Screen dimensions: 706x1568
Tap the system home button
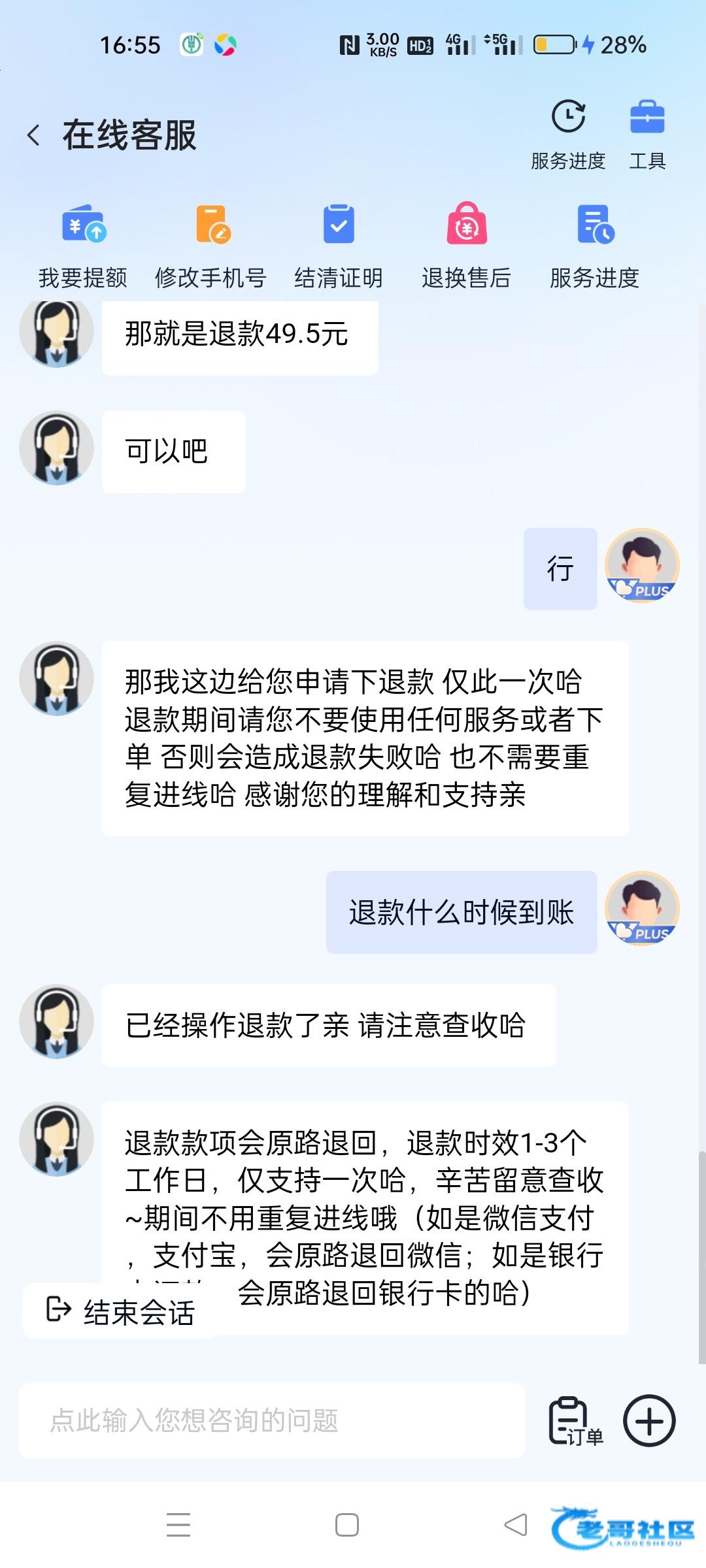tap(346, 1525)
